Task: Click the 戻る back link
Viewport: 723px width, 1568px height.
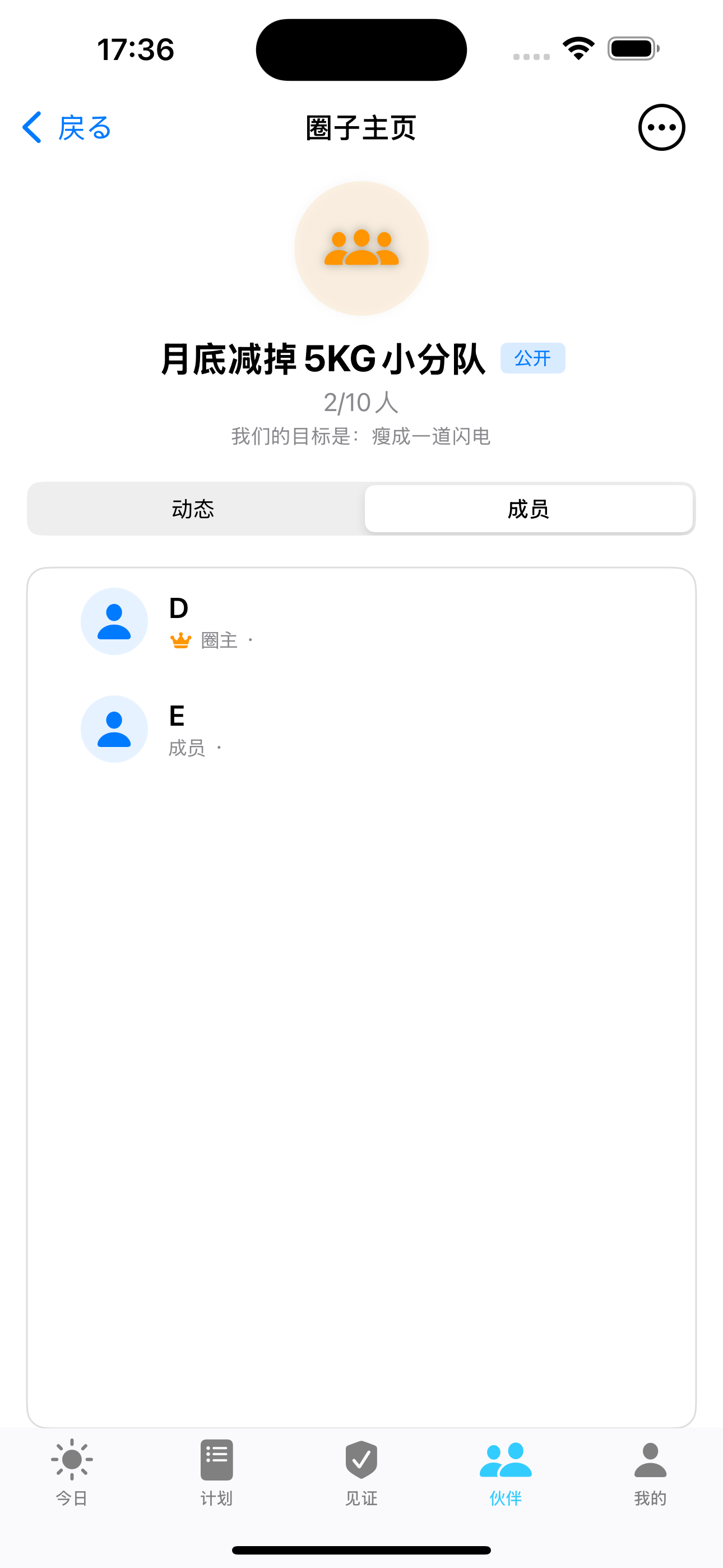Action: pyautogui.click(x=83, y=128)
